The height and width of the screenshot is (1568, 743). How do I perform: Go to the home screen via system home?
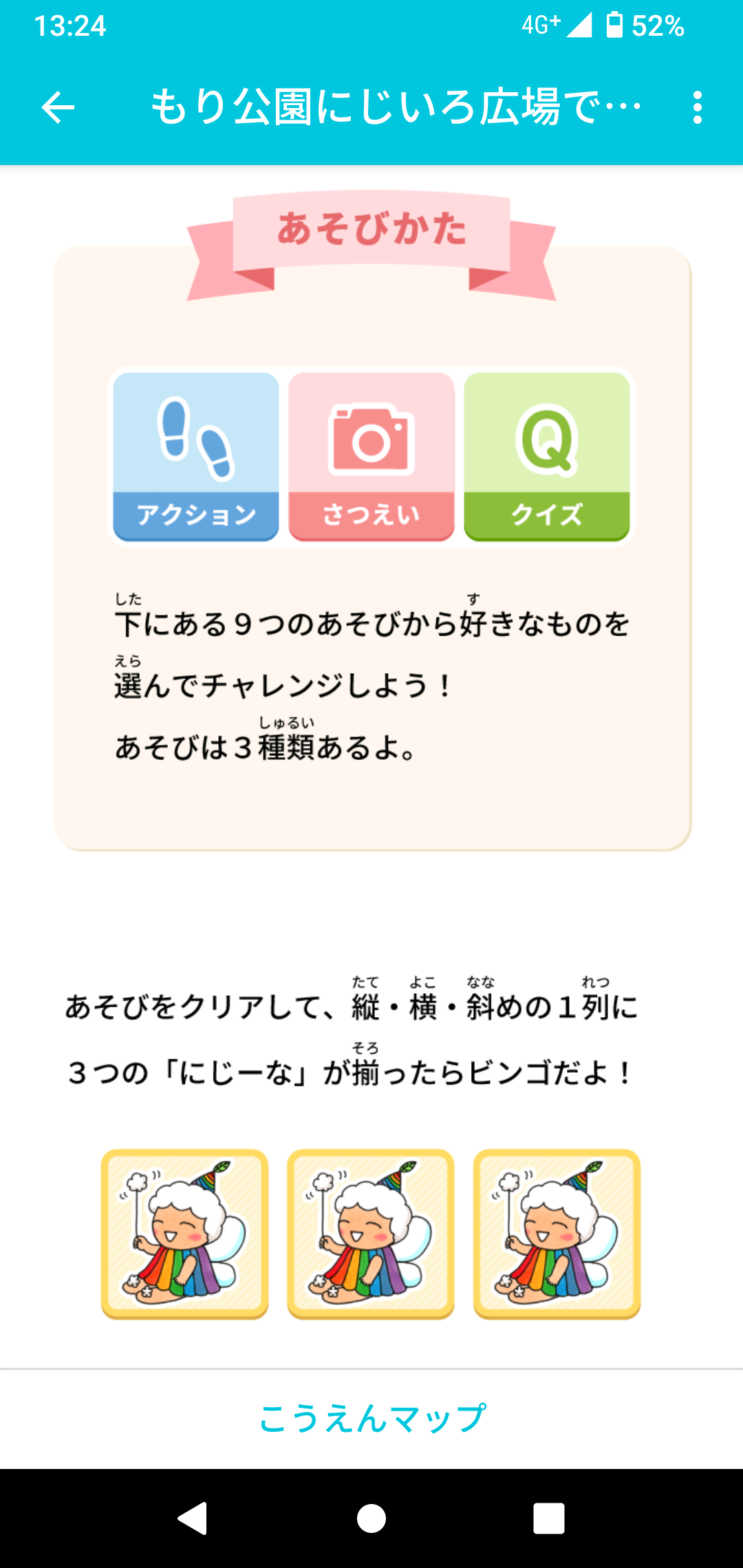click(371, 1518)
